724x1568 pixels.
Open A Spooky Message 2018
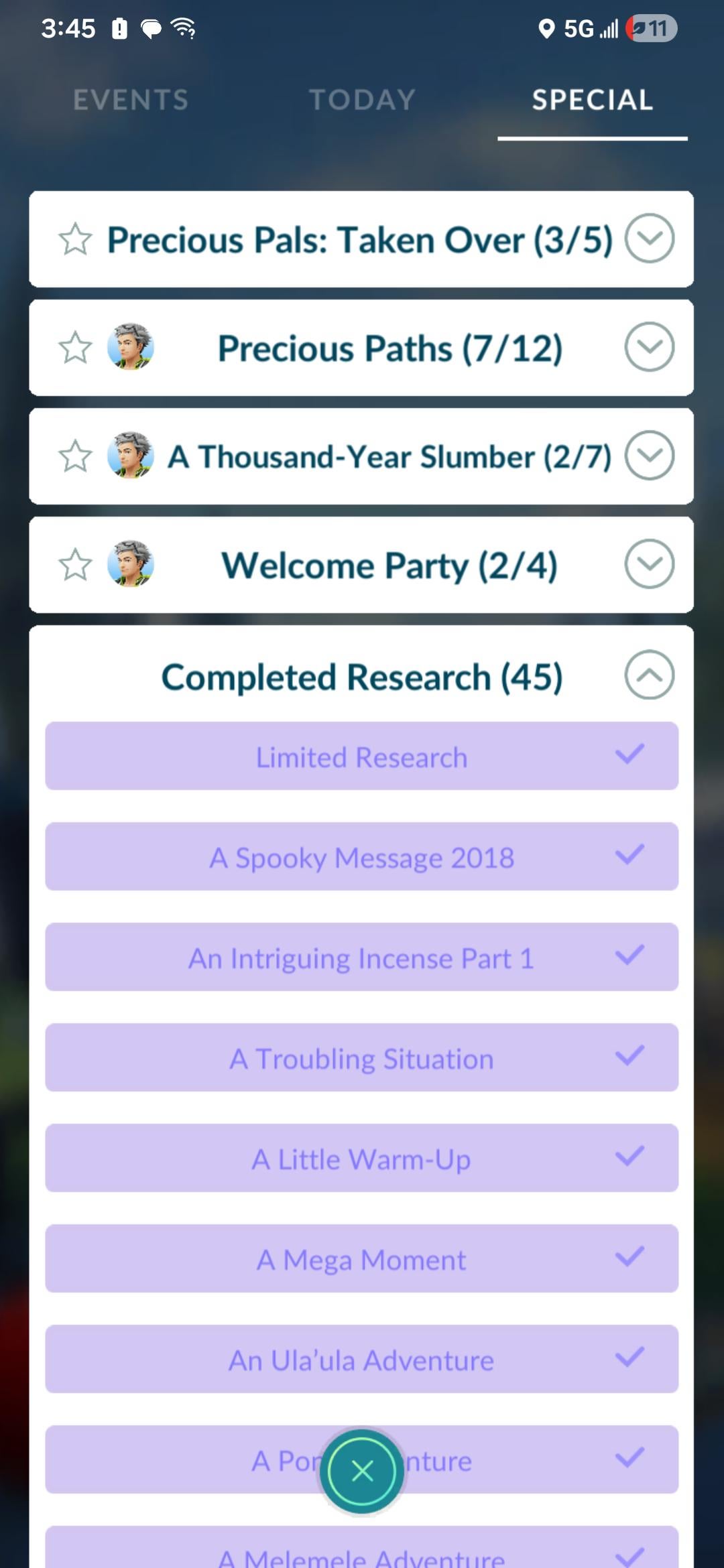click(x=362, y=857)
